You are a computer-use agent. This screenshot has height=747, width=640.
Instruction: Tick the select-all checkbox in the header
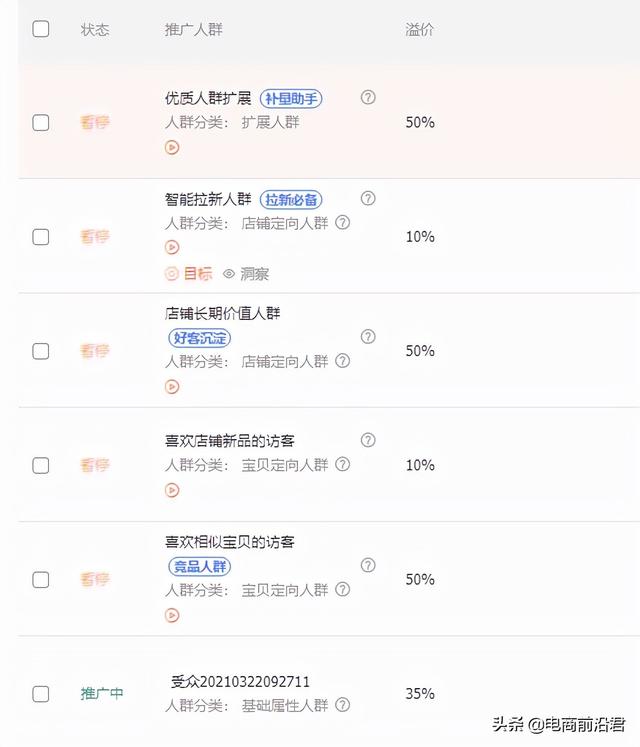pos(41,29)
